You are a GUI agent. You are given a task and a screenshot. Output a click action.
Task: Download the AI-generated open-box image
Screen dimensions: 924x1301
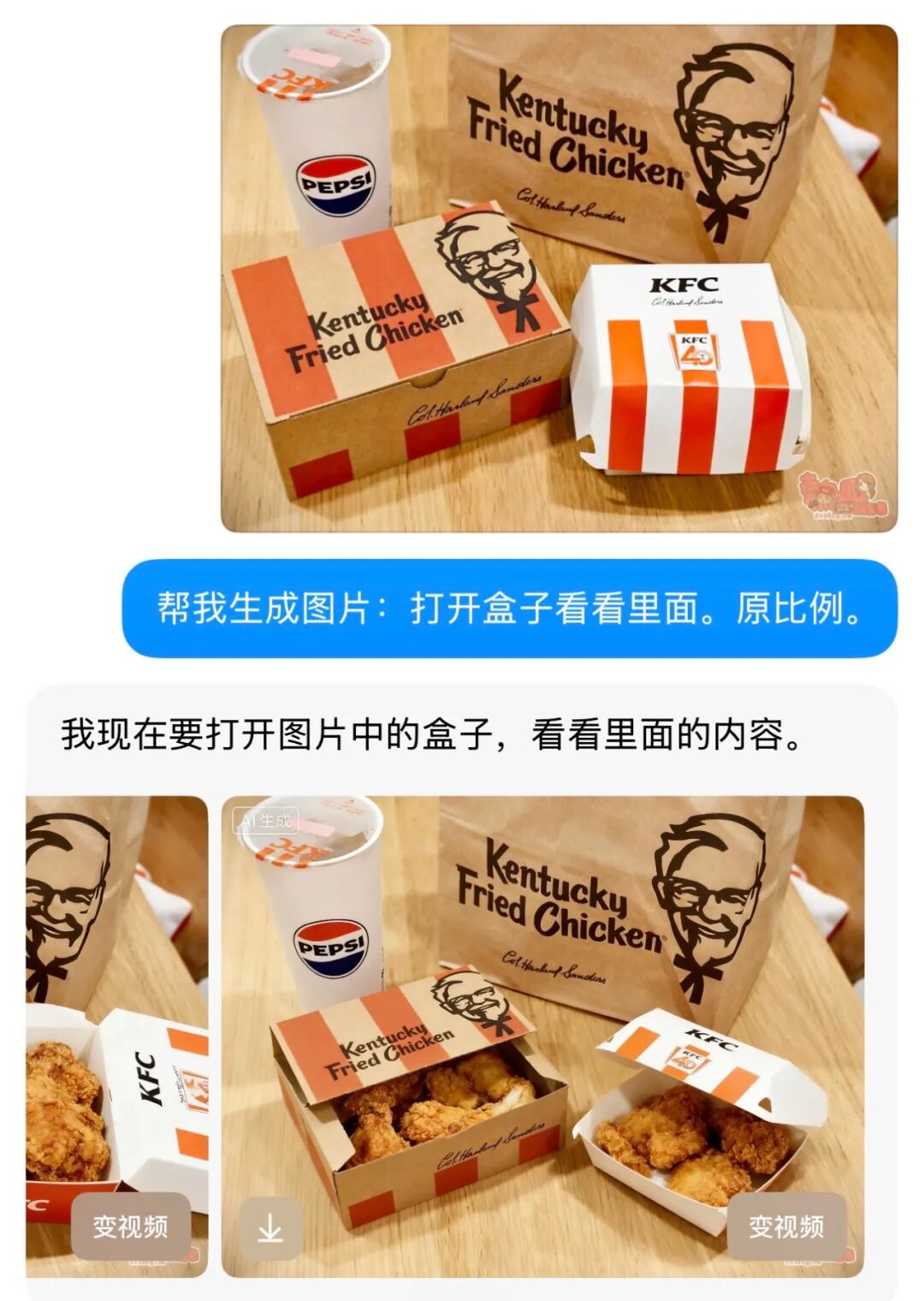click(x=270, y=1229)
